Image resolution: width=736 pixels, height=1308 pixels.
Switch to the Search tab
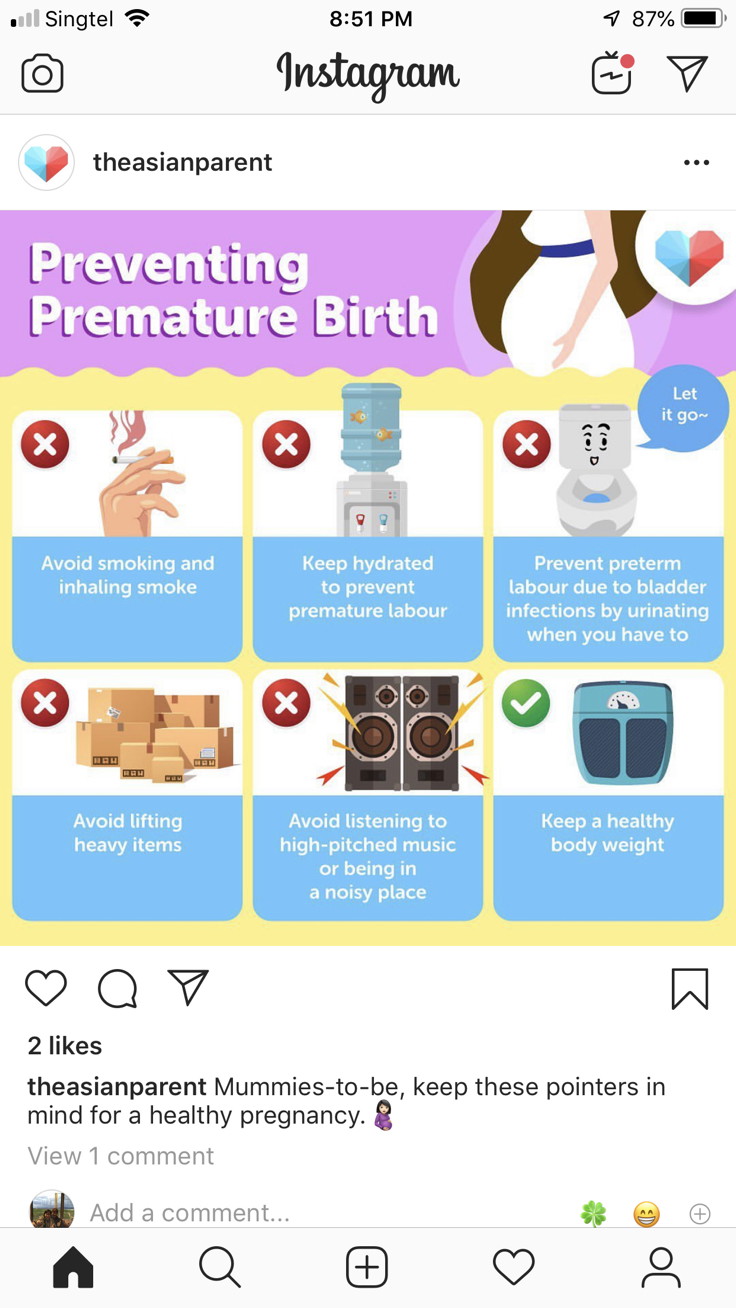pos(220,1268)
